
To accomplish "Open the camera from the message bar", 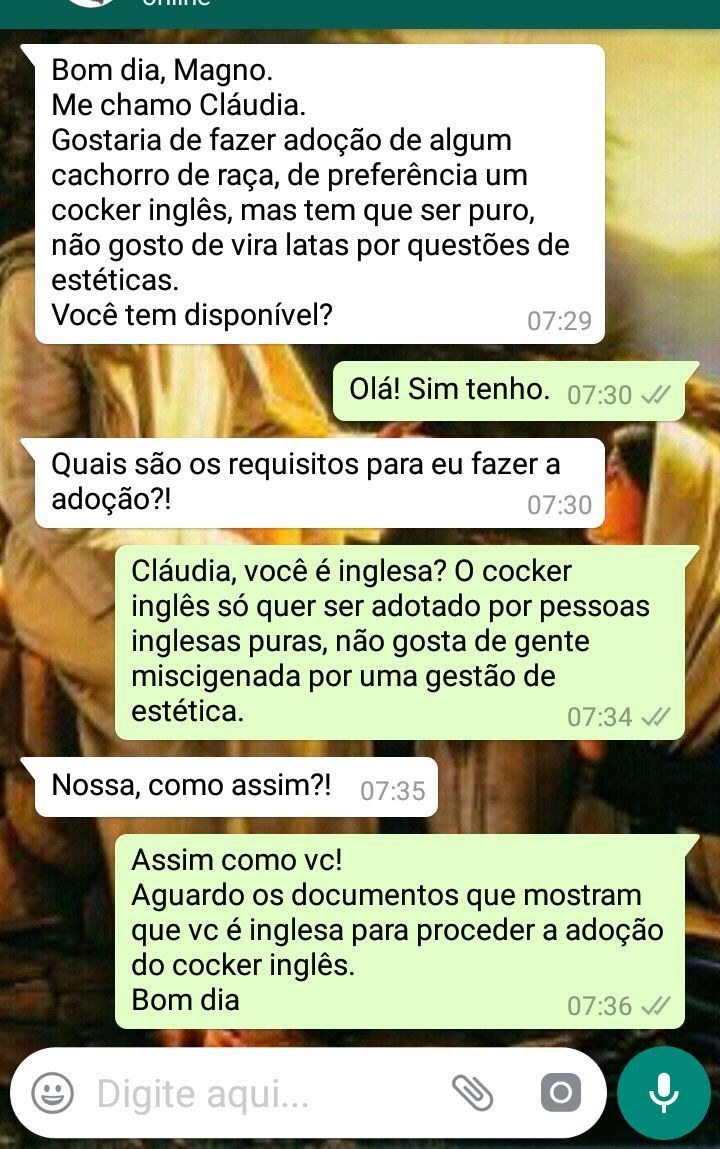I will pyautogui.click(x=560, y=1093).
